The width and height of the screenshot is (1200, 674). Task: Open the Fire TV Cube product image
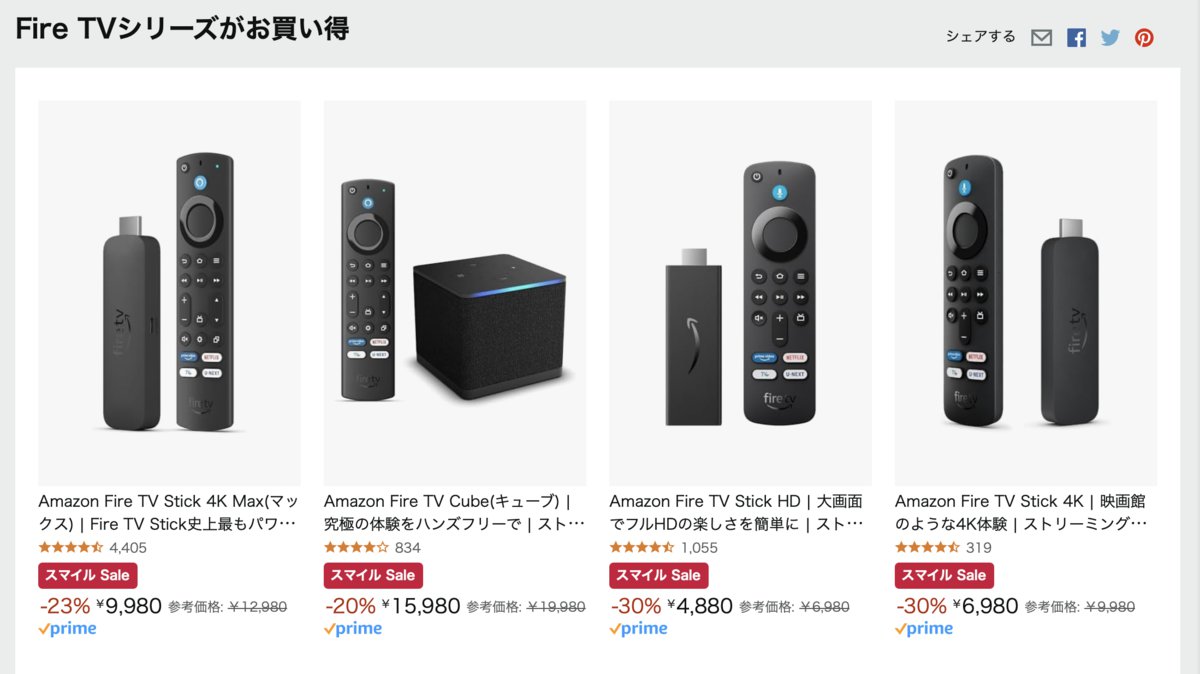pyautogui.click(x=455, y=293)
